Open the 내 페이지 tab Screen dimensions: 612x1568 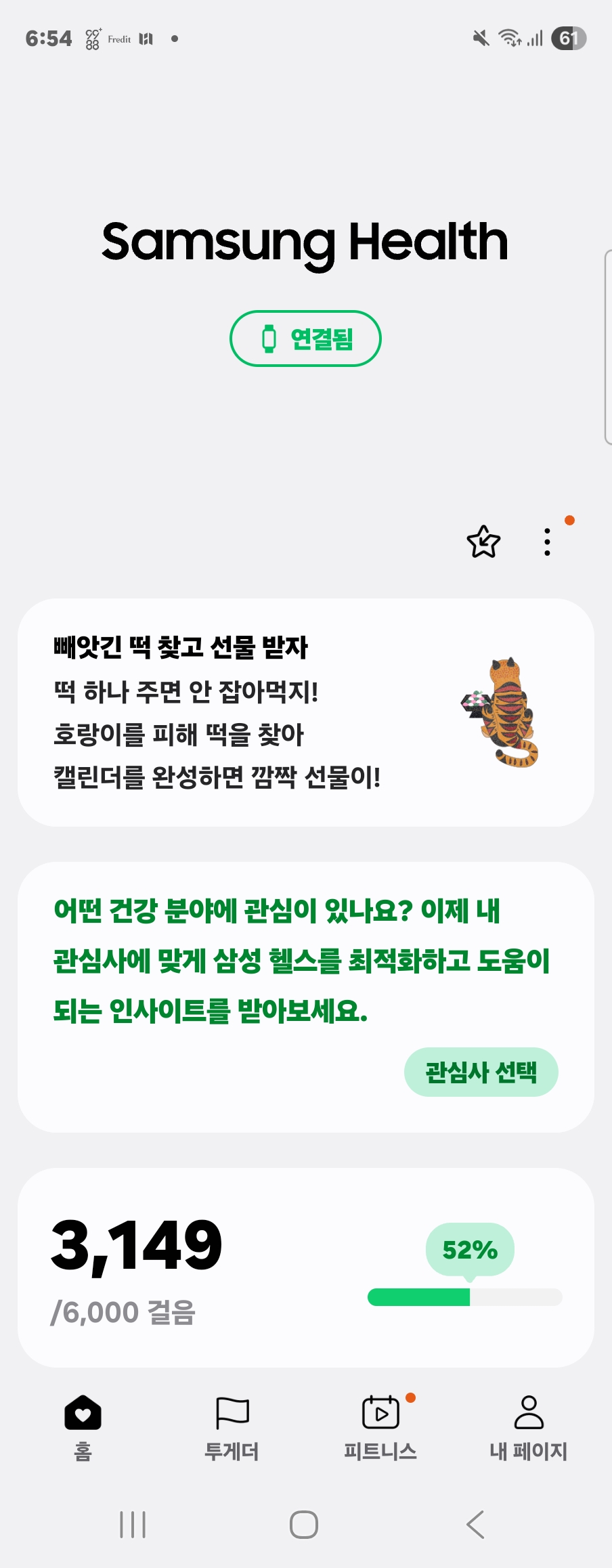tap(529, 1427)
